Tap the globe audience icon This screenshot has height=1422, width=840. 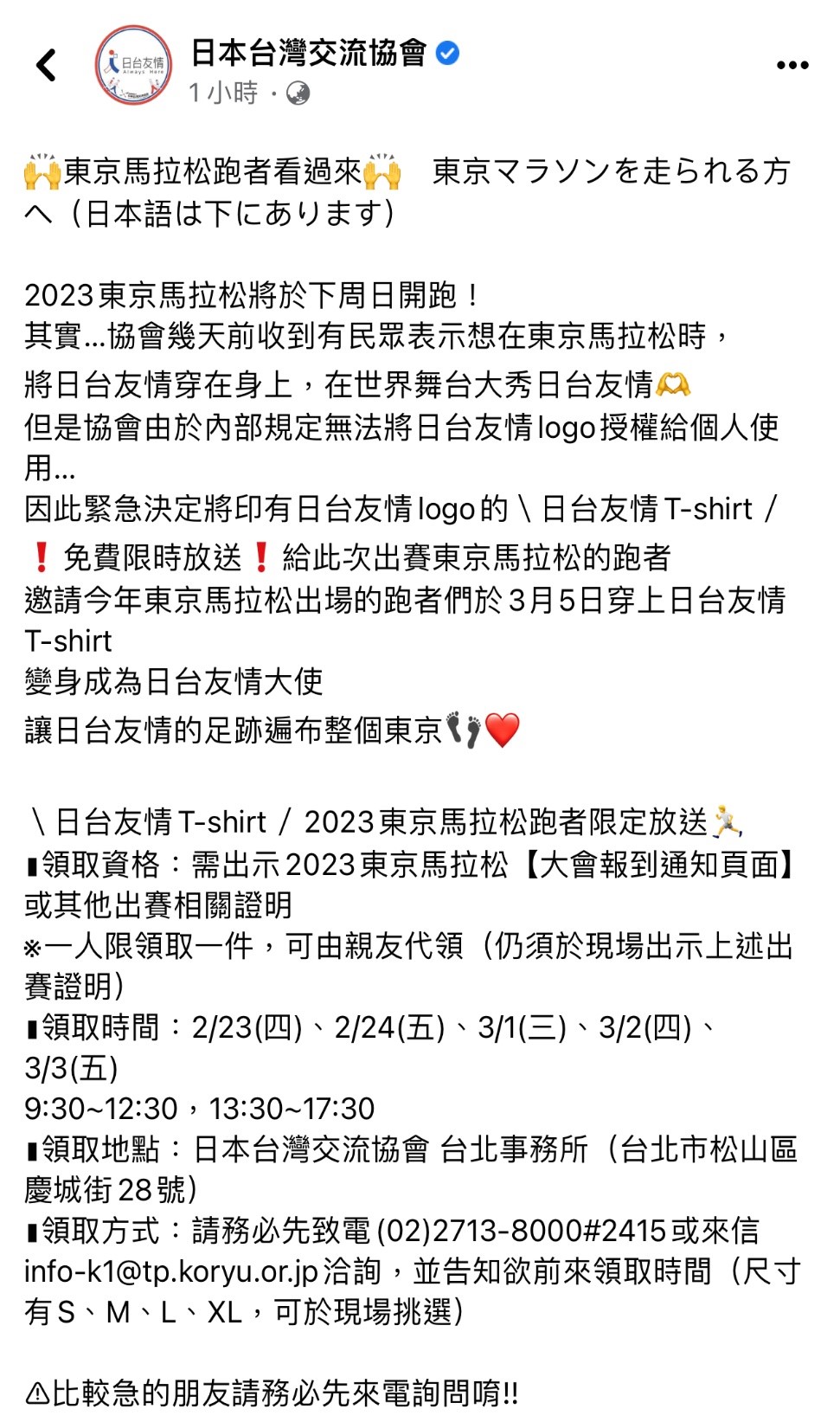[x=298, y=93]
